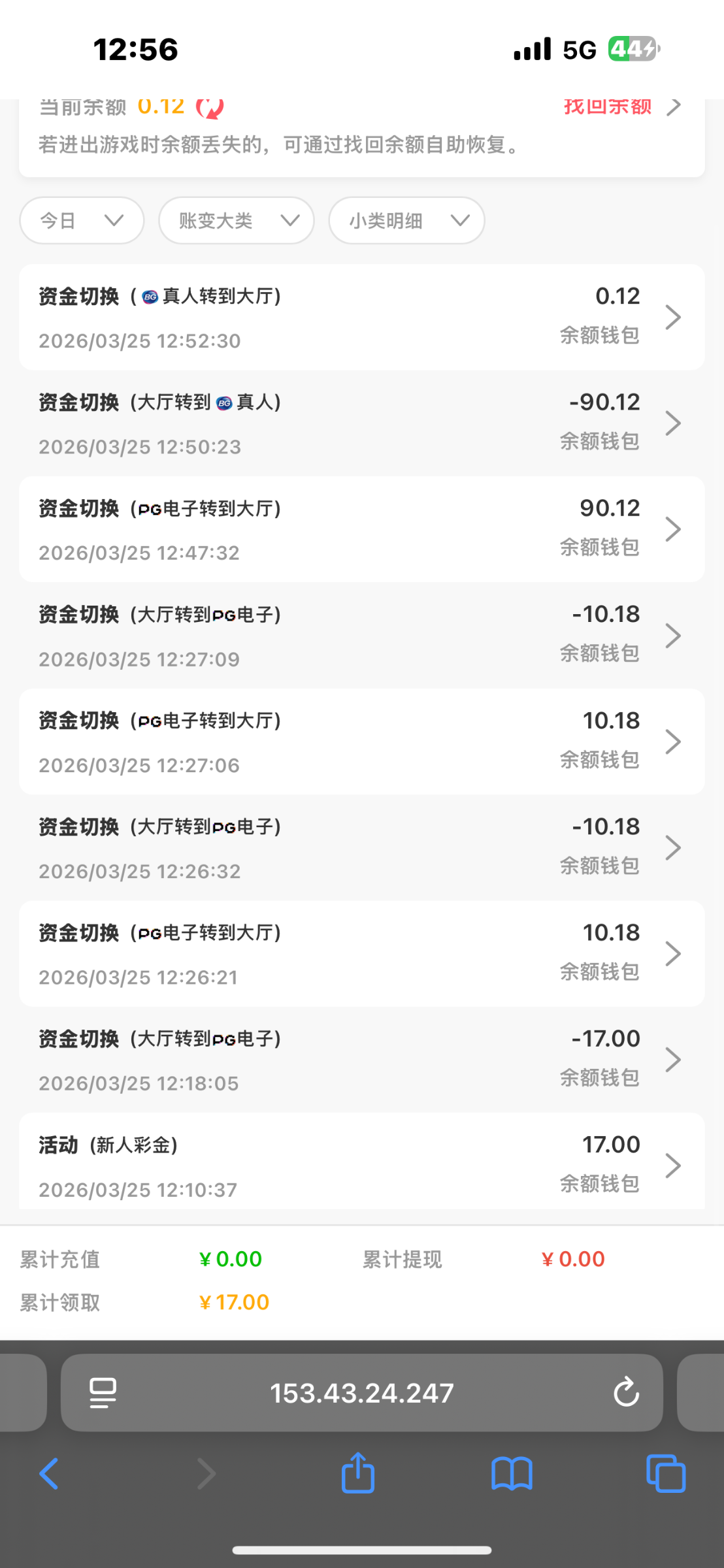This screenshot has width=724, height=1568.
Task: Show all open browser tabs
Action: point(665,1474)
